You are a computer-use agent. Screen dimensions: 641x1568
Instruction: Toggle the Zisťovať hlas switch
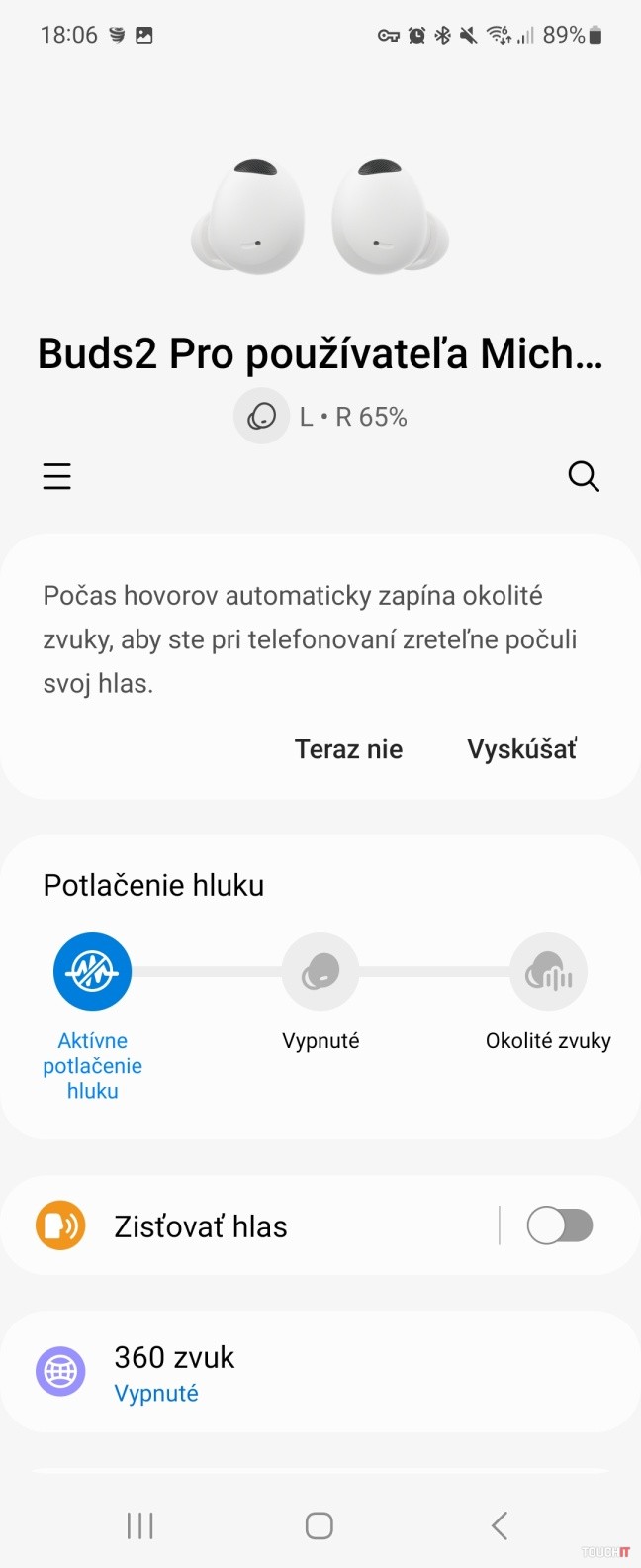[x=560, y=1225]
